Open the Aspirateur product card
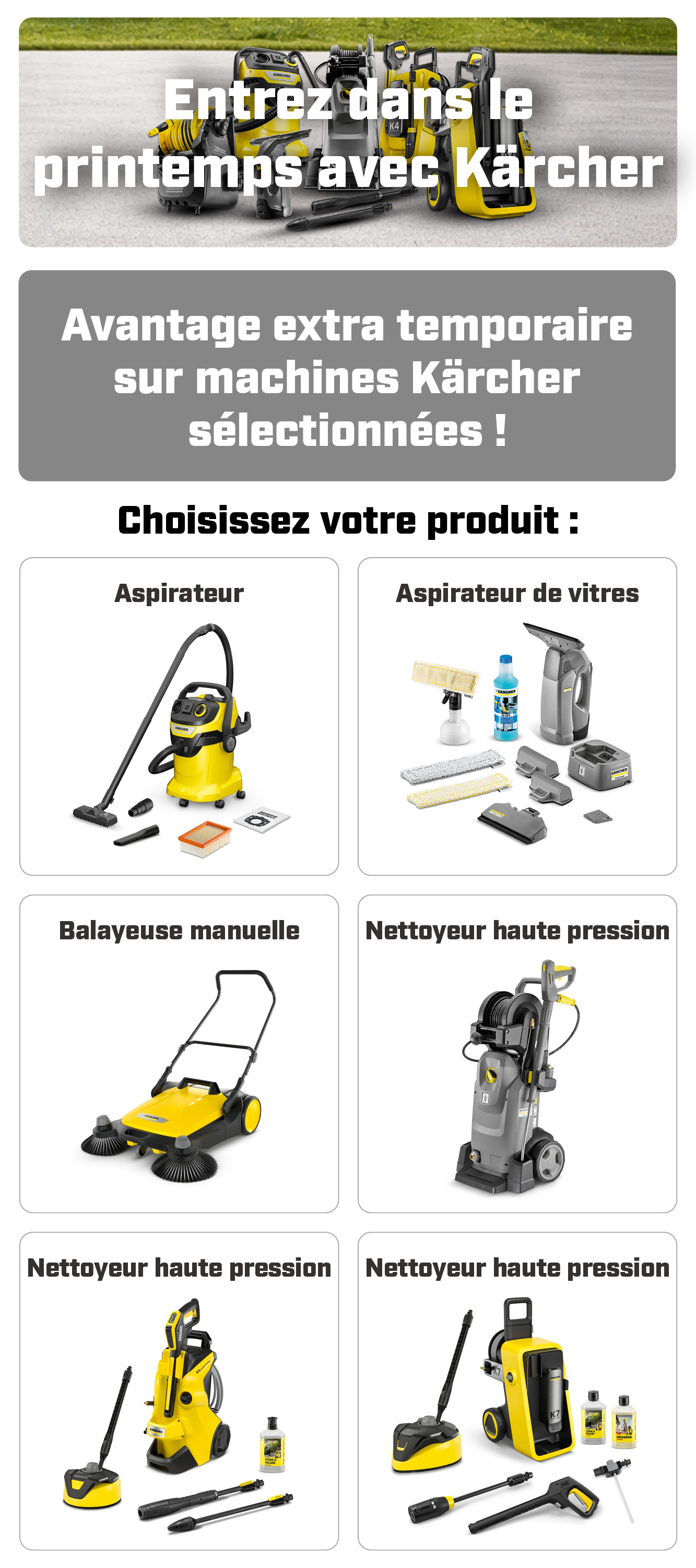Image resolution: width=696 pixels, height=1568 pixels. coord(179,716)
